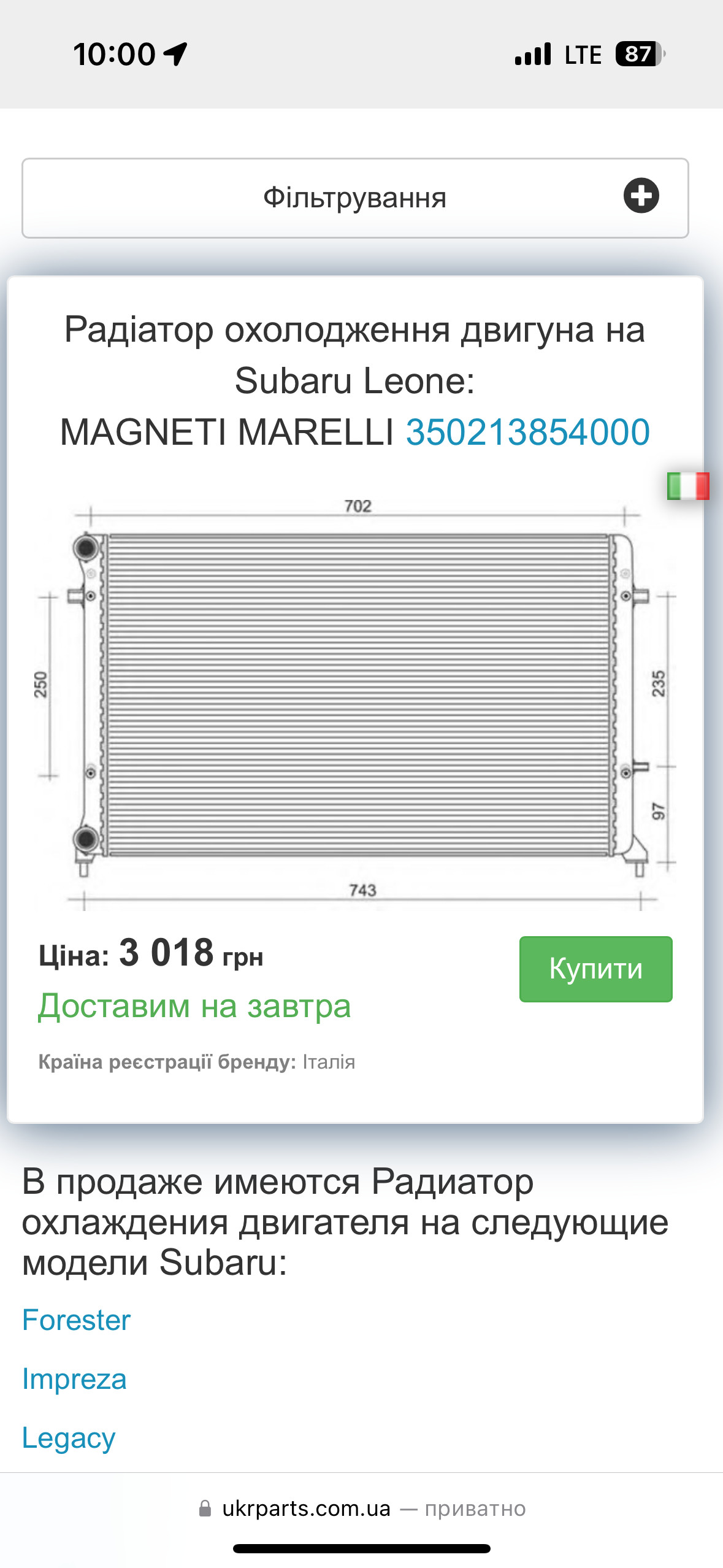The image size is (723, 1568).
Task: Open the radiator product image
Action: (356, 699)
